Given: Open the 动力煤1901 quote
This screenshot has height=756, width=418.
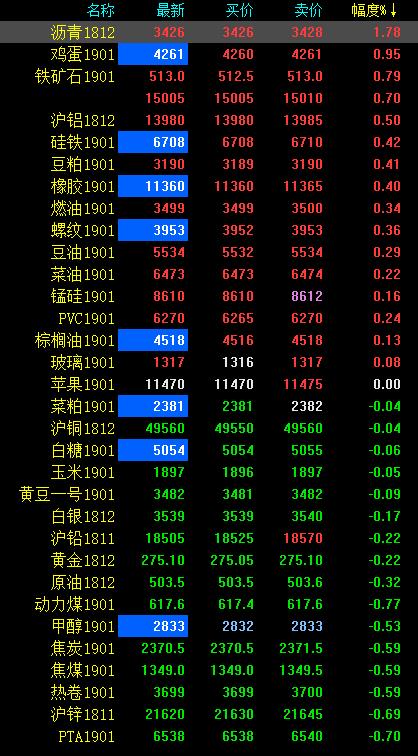Looking at the screenshot, I should pos(209,604).
